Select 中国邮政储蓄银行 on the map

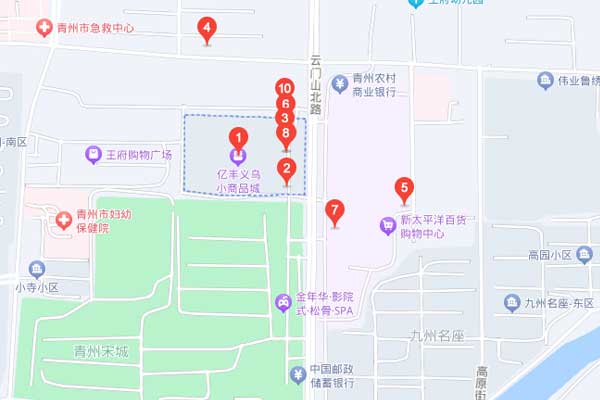coord(297,375)
